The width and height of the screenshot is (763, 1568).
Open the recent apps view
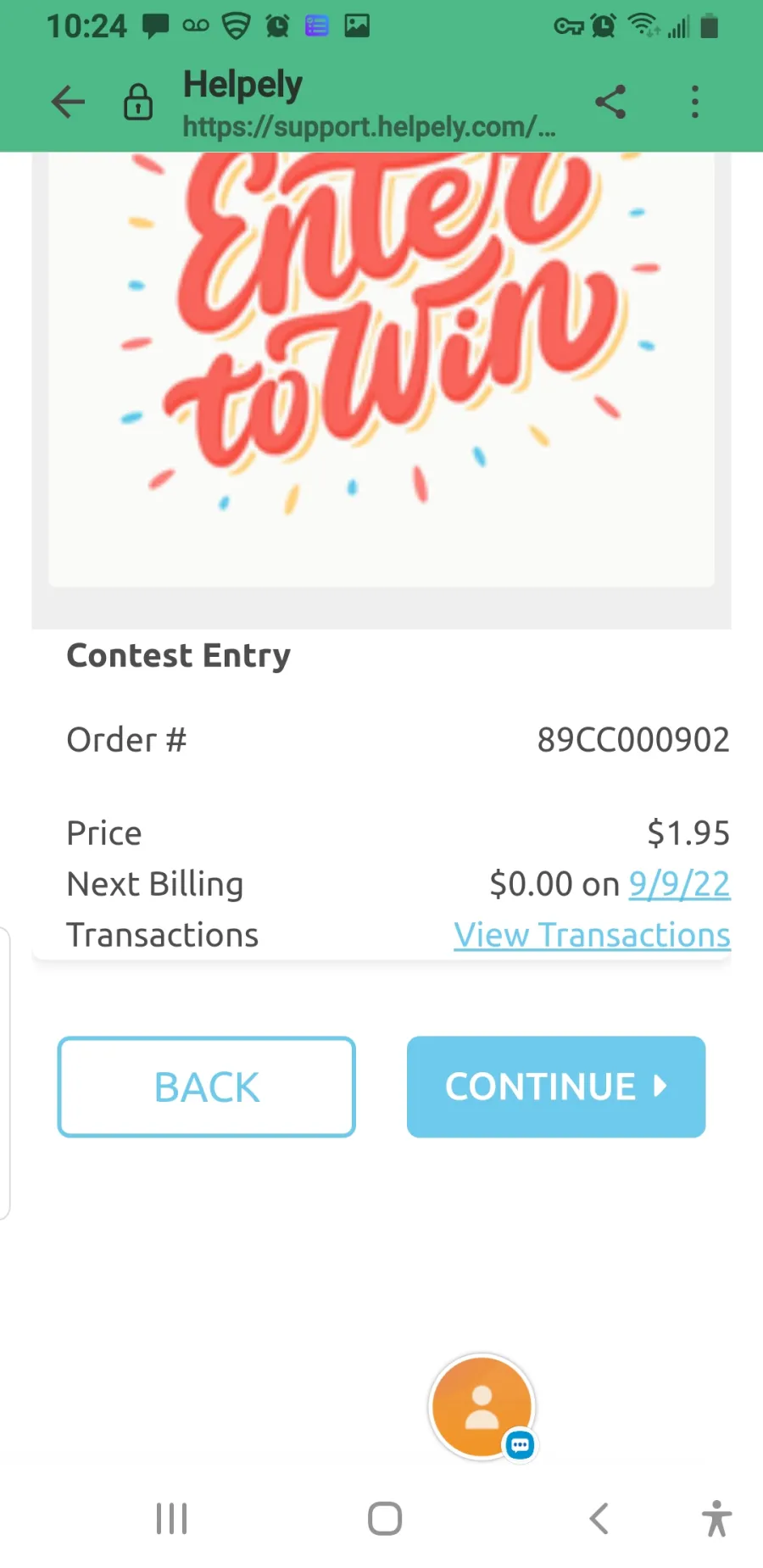click(x=171, y=1518)
